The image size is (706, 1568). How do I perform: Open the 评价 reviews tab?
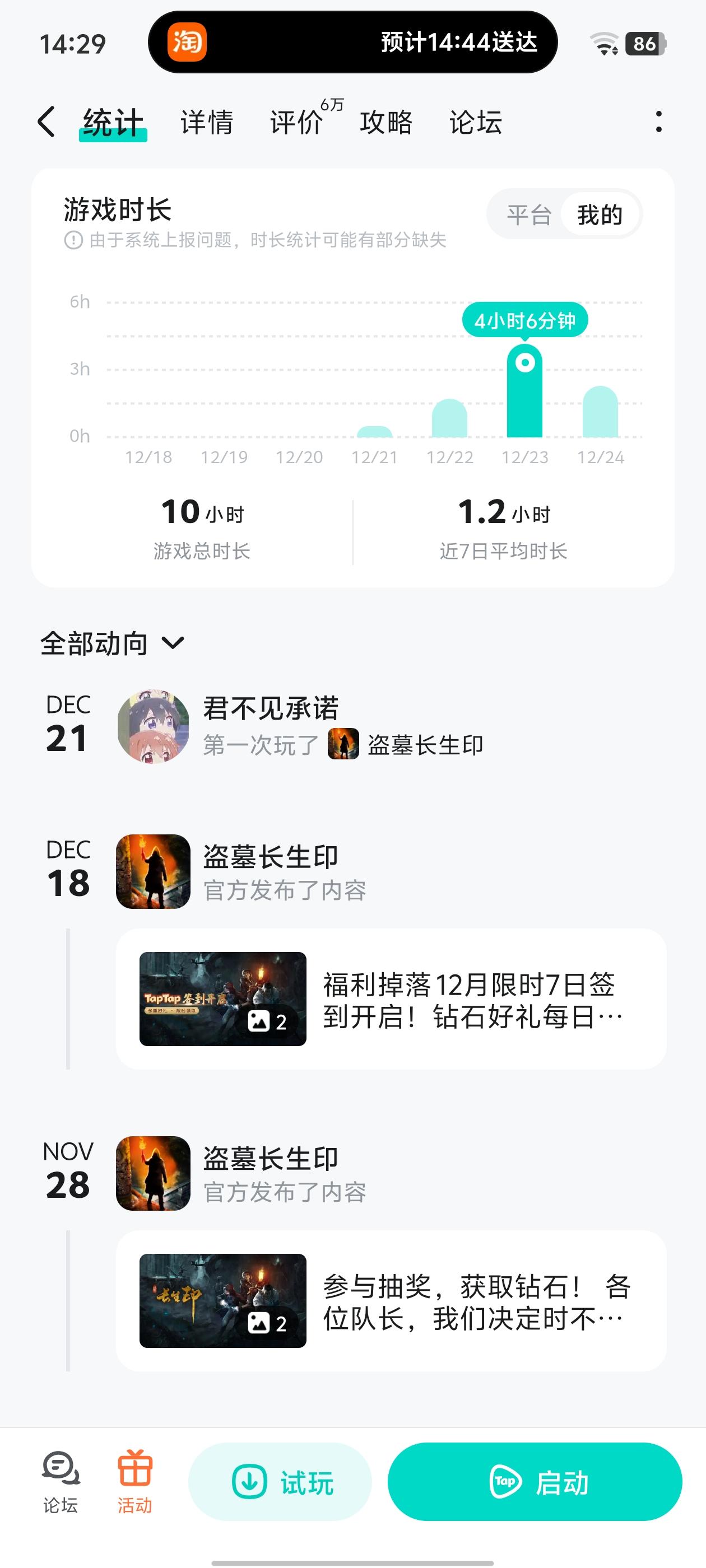point(296,122)
